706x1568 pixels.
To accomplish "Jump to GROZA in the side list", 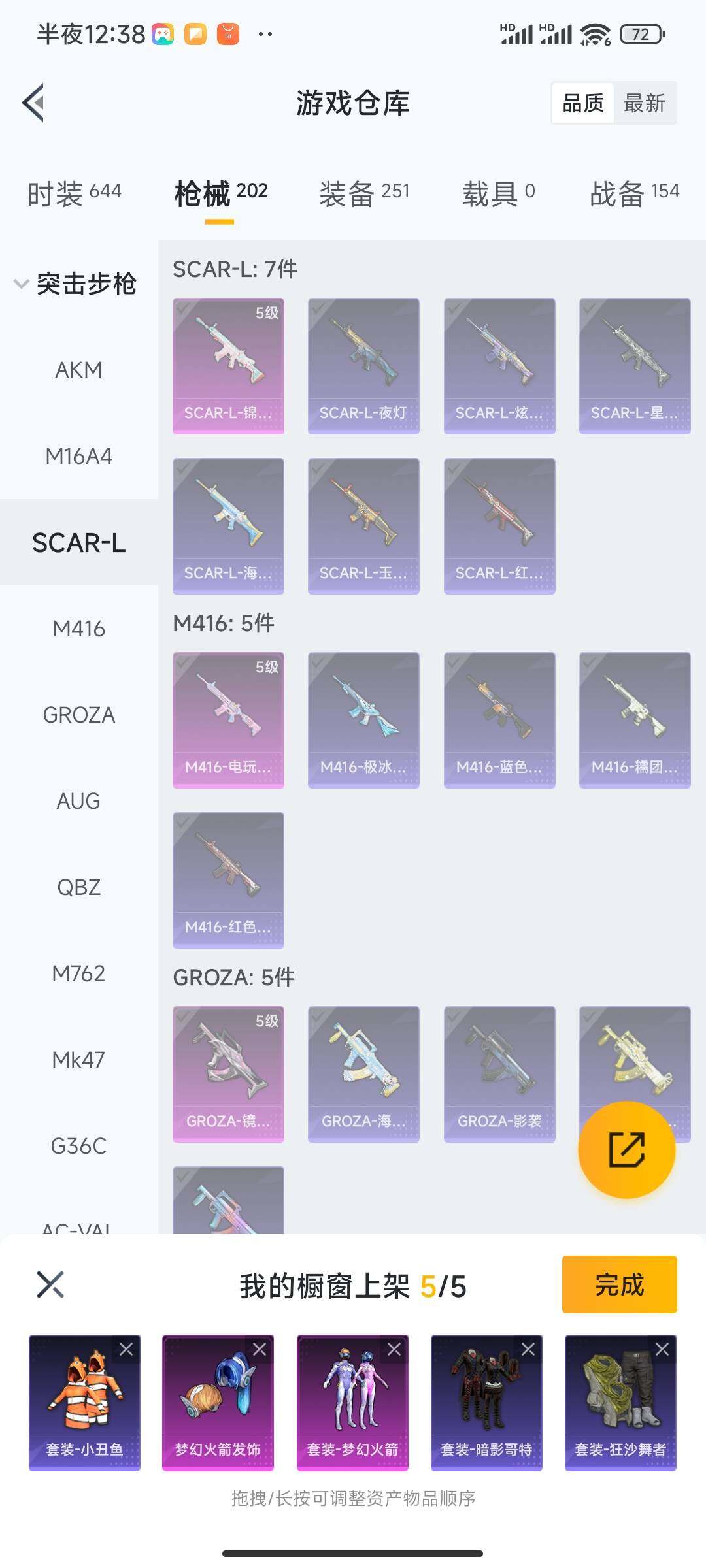I will (x=78, y=715).
